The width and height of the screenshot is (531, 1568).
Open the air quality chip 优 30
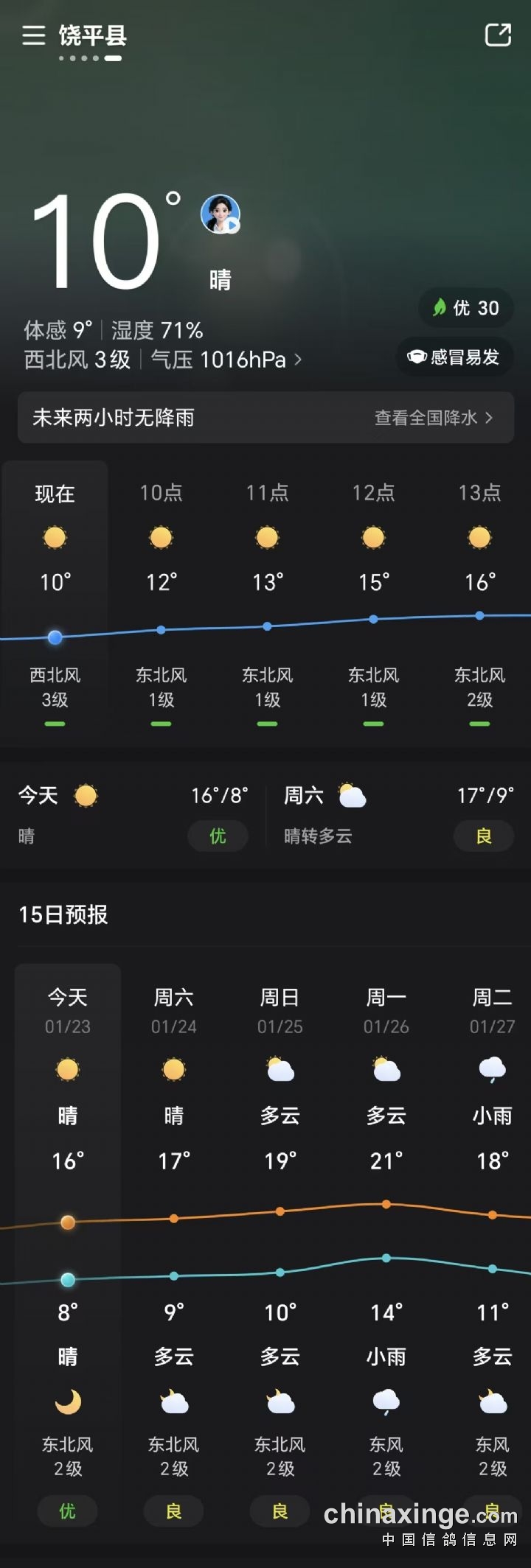[466, 308]
